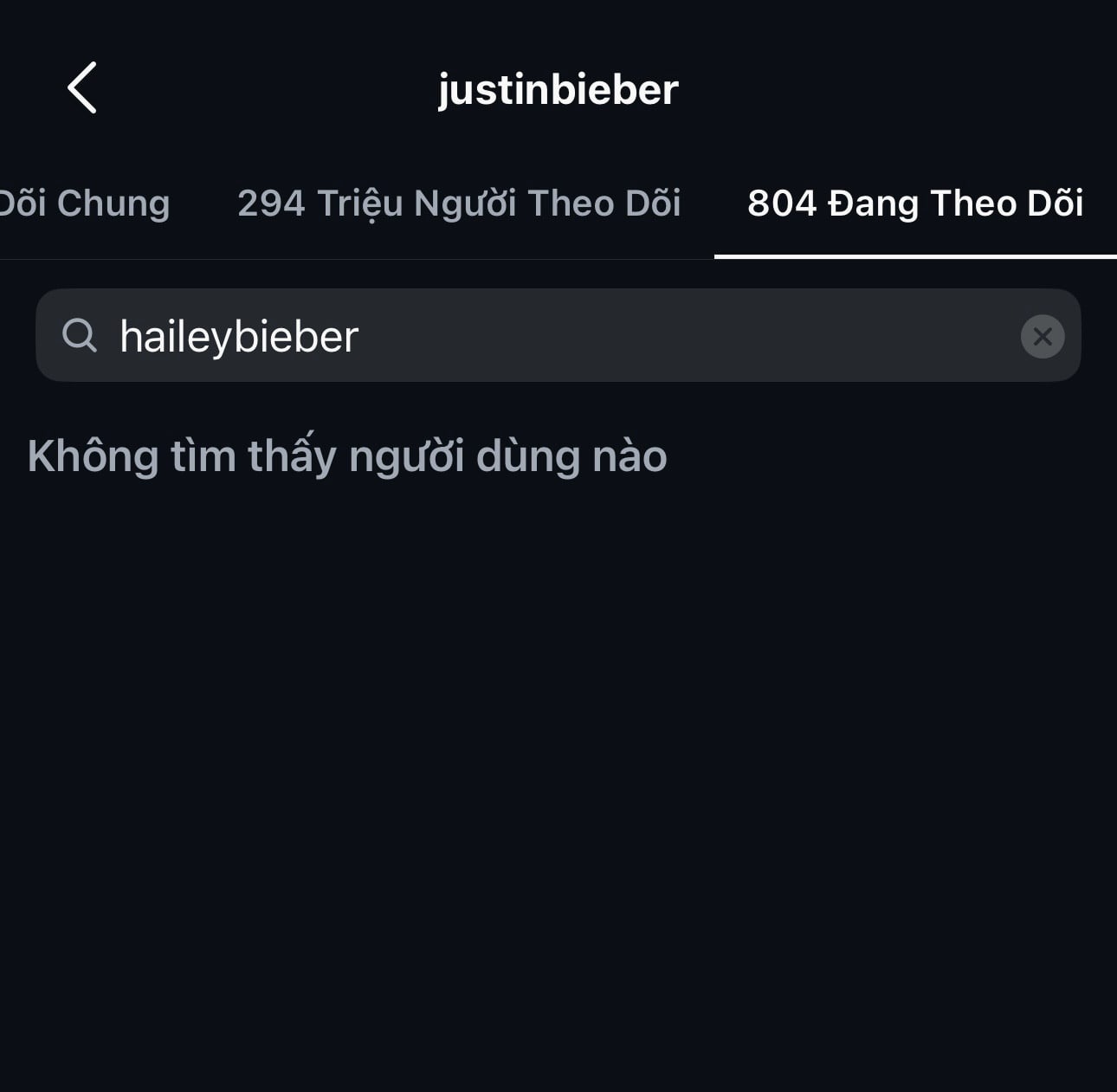1117x1092 pixels.
Task: Tap the search field containing haileybieber
Action: point(554,336)
